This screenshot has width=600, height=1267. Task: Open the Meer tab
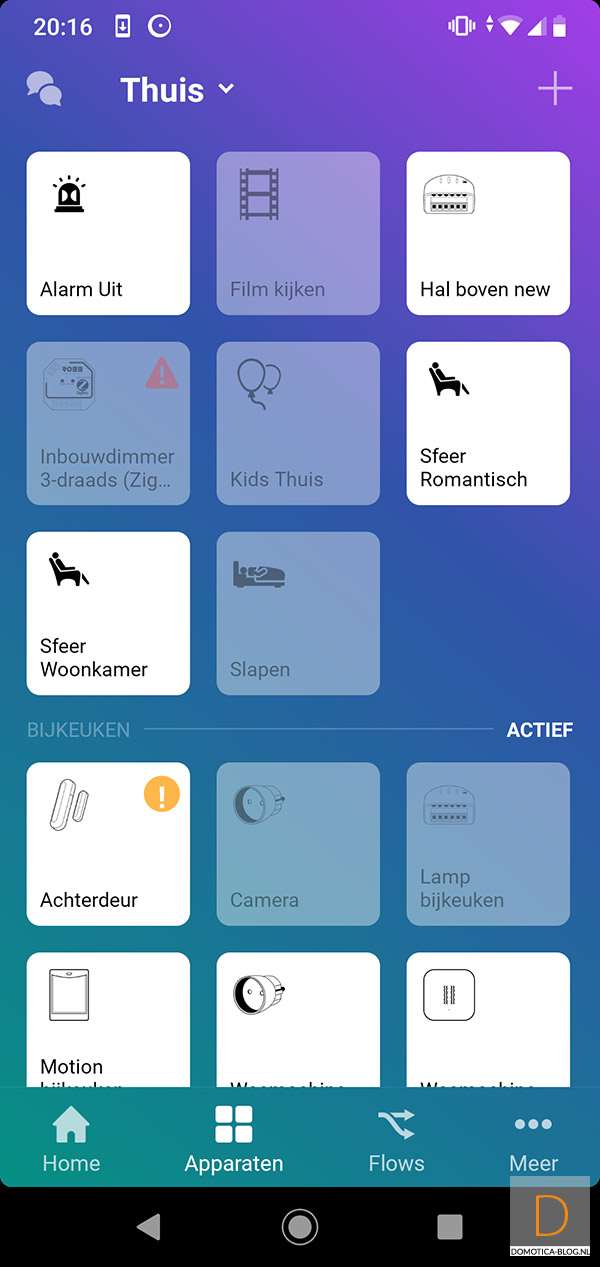point(533,1140)
